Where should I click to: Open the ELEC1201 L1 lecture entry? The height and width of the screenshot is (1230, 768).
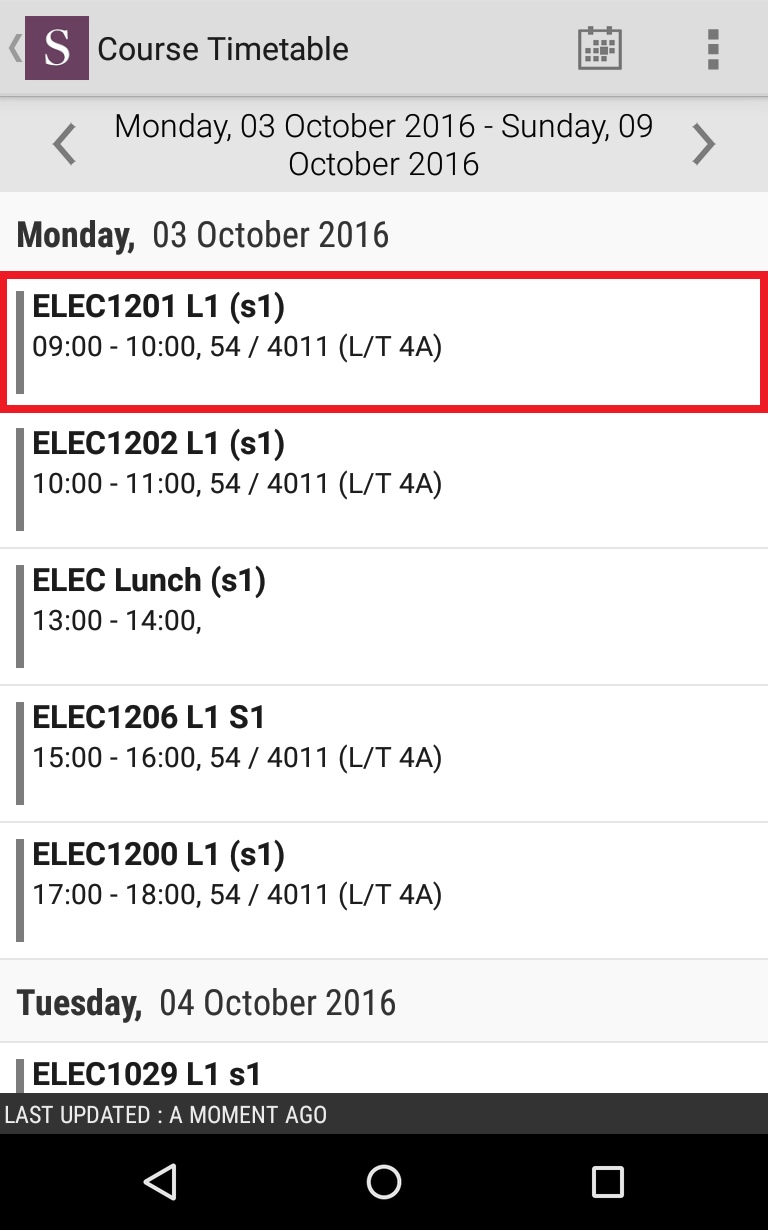pos(384,341)
